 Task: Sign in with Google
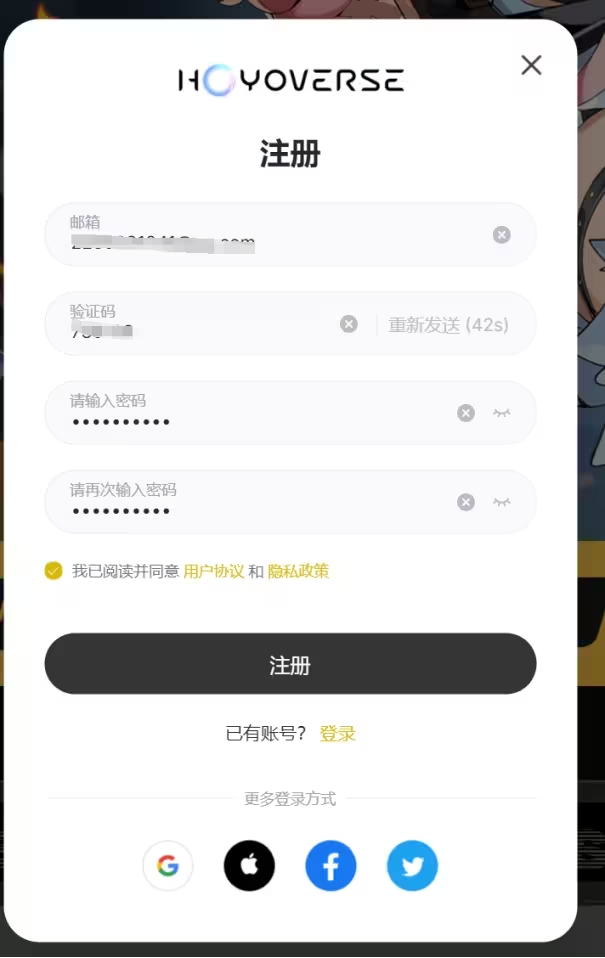tap(168, 865)
